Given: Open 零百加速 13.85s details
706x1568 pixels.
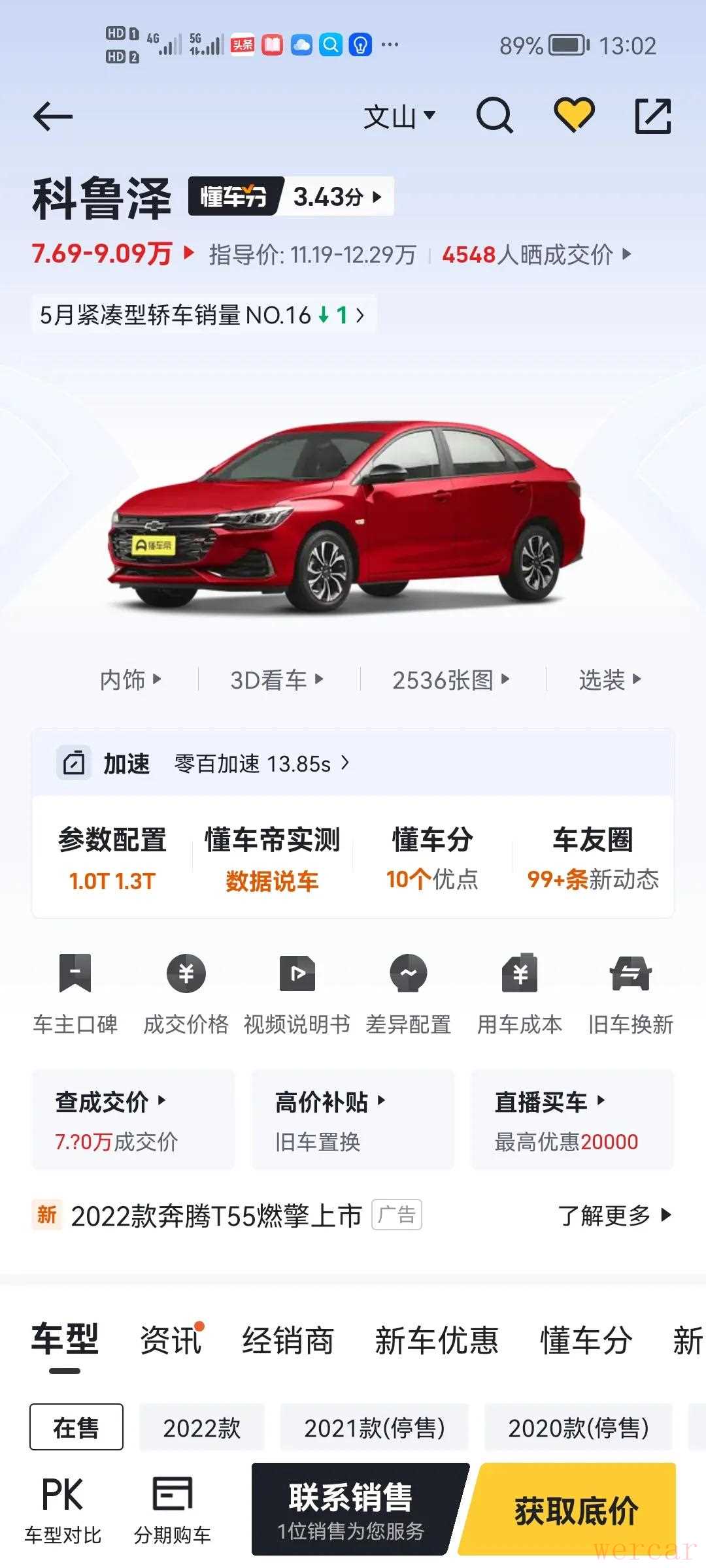Looking at the screenshot, I should coord(261,763).
